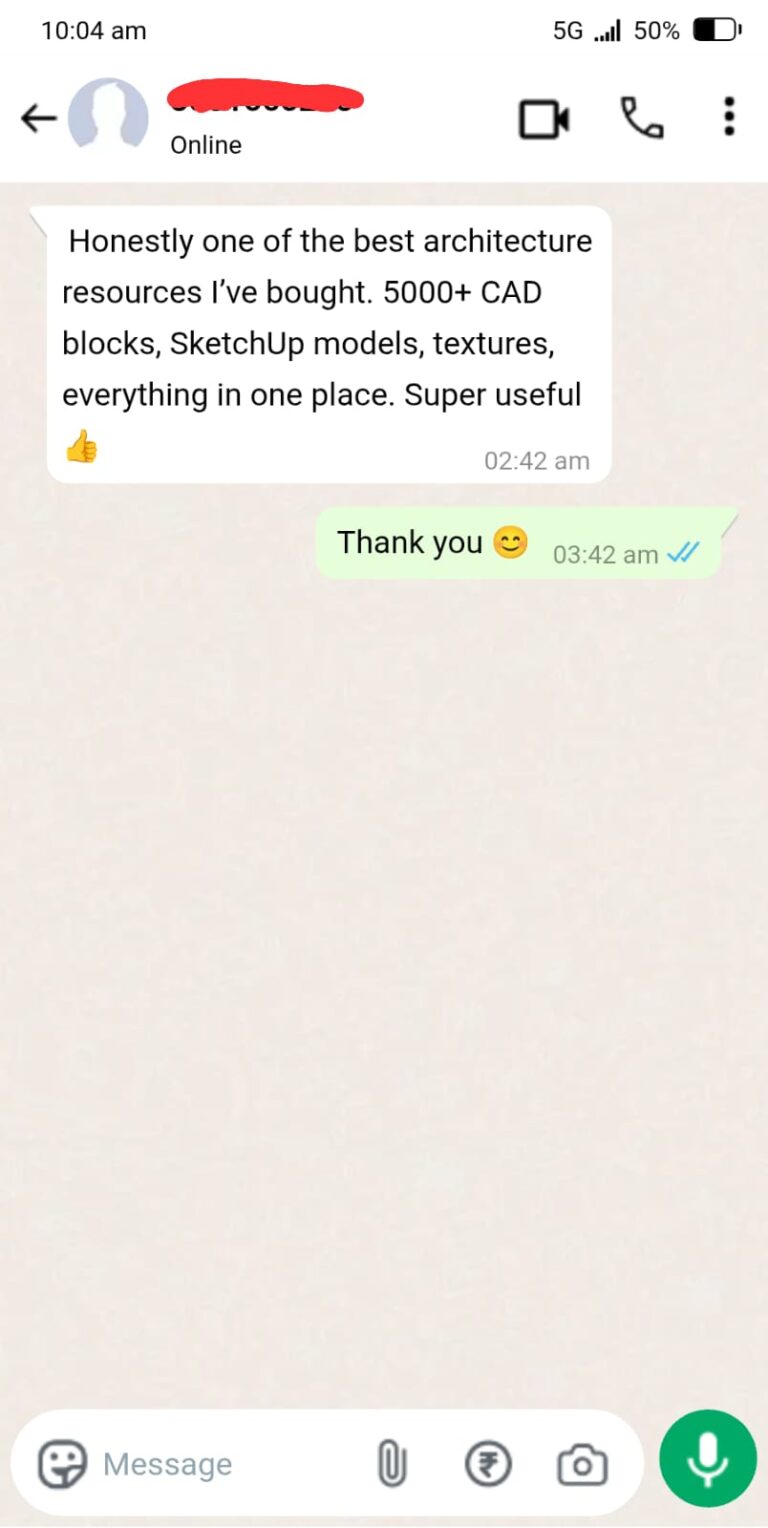Viewport: 768px width, 1528px height.
Task: Tap the Message text field
Action: 220,1465
